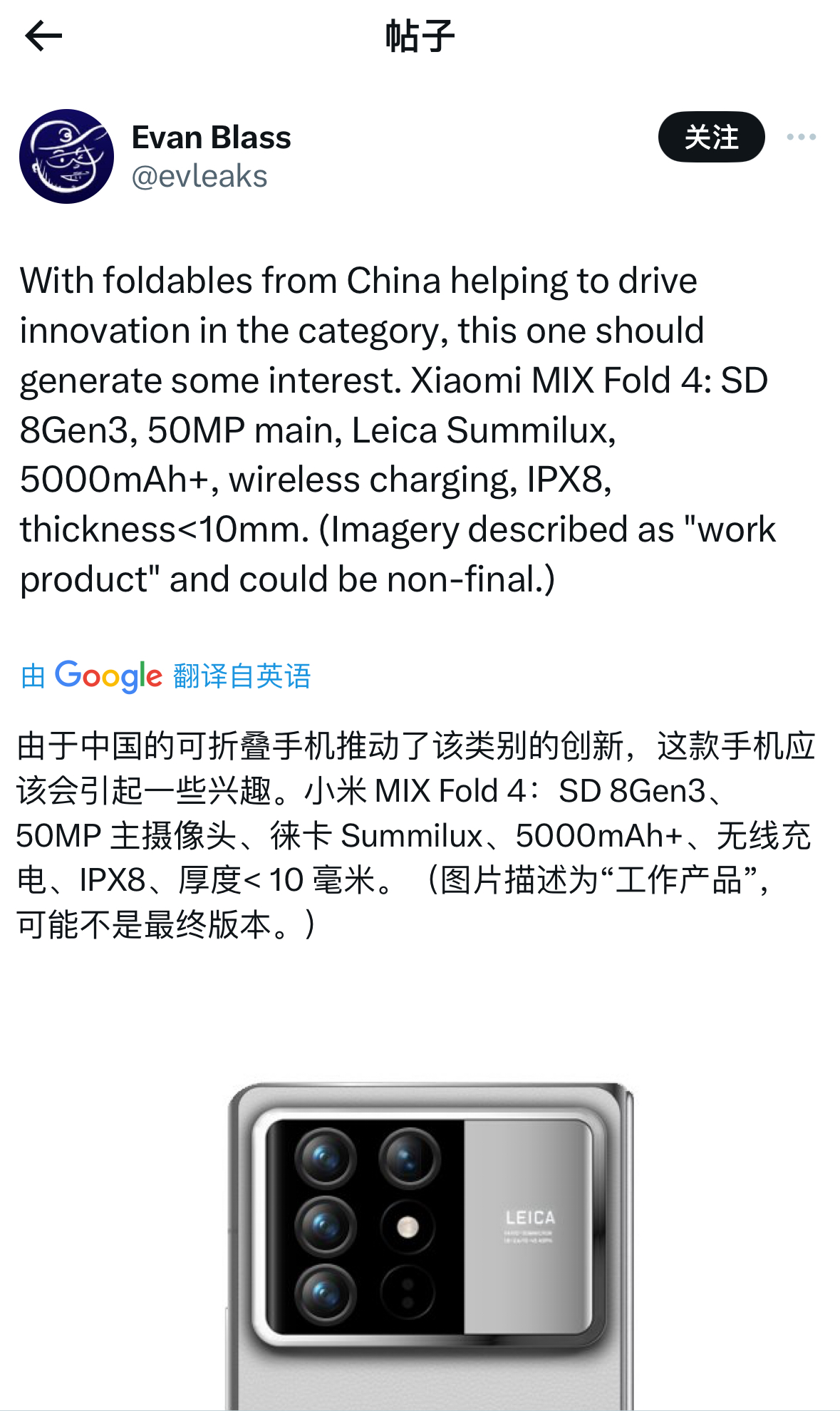
Task: Open the @evleaks profile name
Action: (199, 176)
